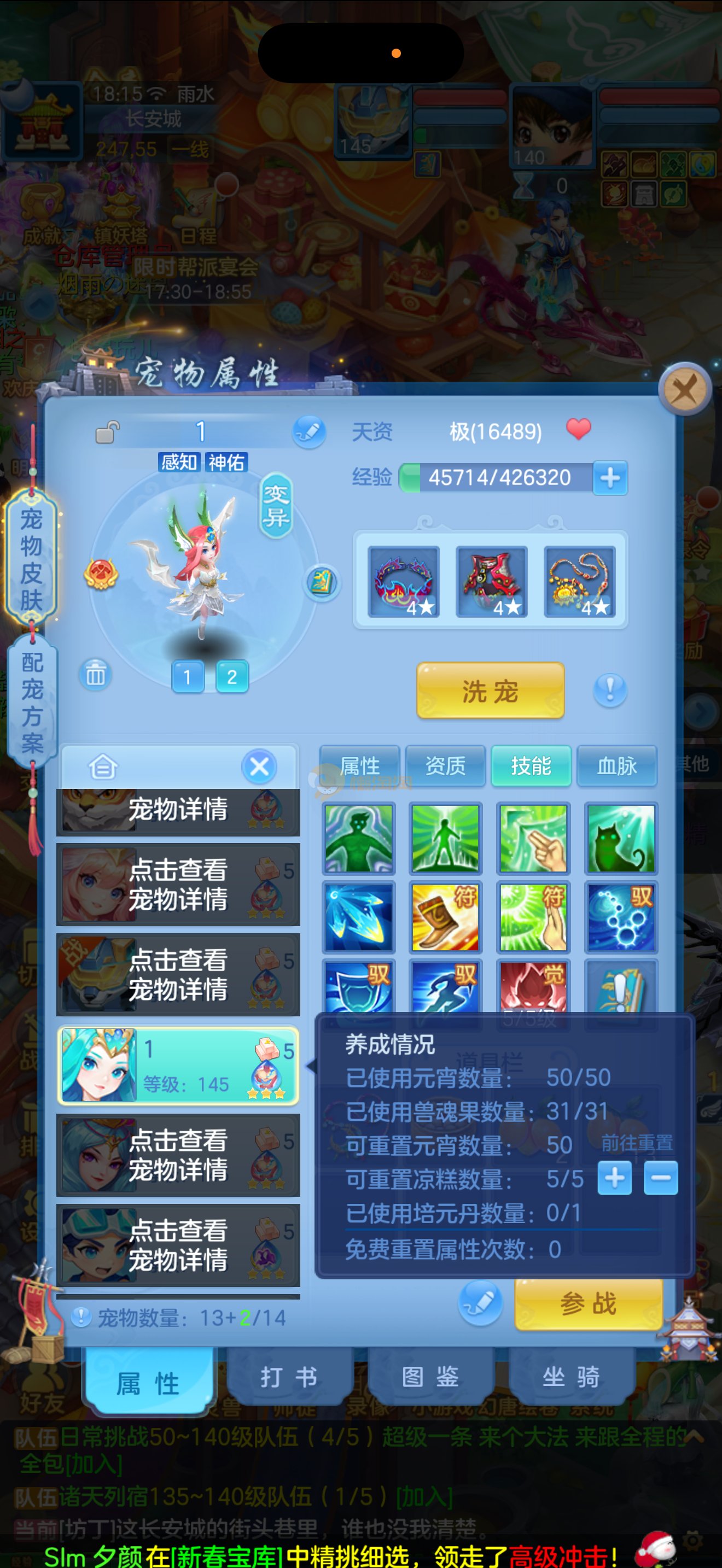Edit the pet name with the pencil icon
Image resolution: width=722 pixels, height=1568 pixels.
pos(309,431)
